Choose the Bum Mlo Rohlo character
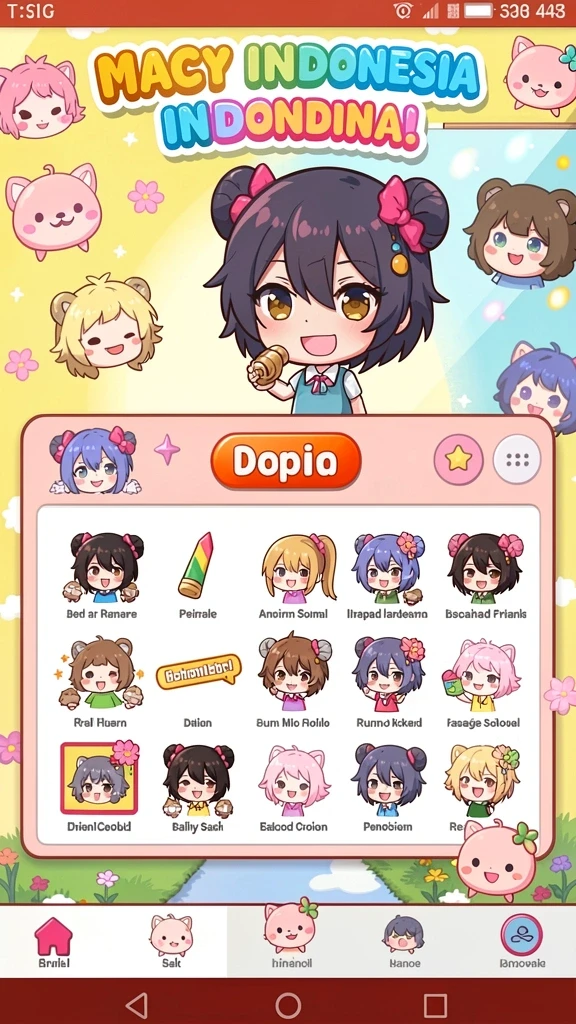 tap(293, 682)
